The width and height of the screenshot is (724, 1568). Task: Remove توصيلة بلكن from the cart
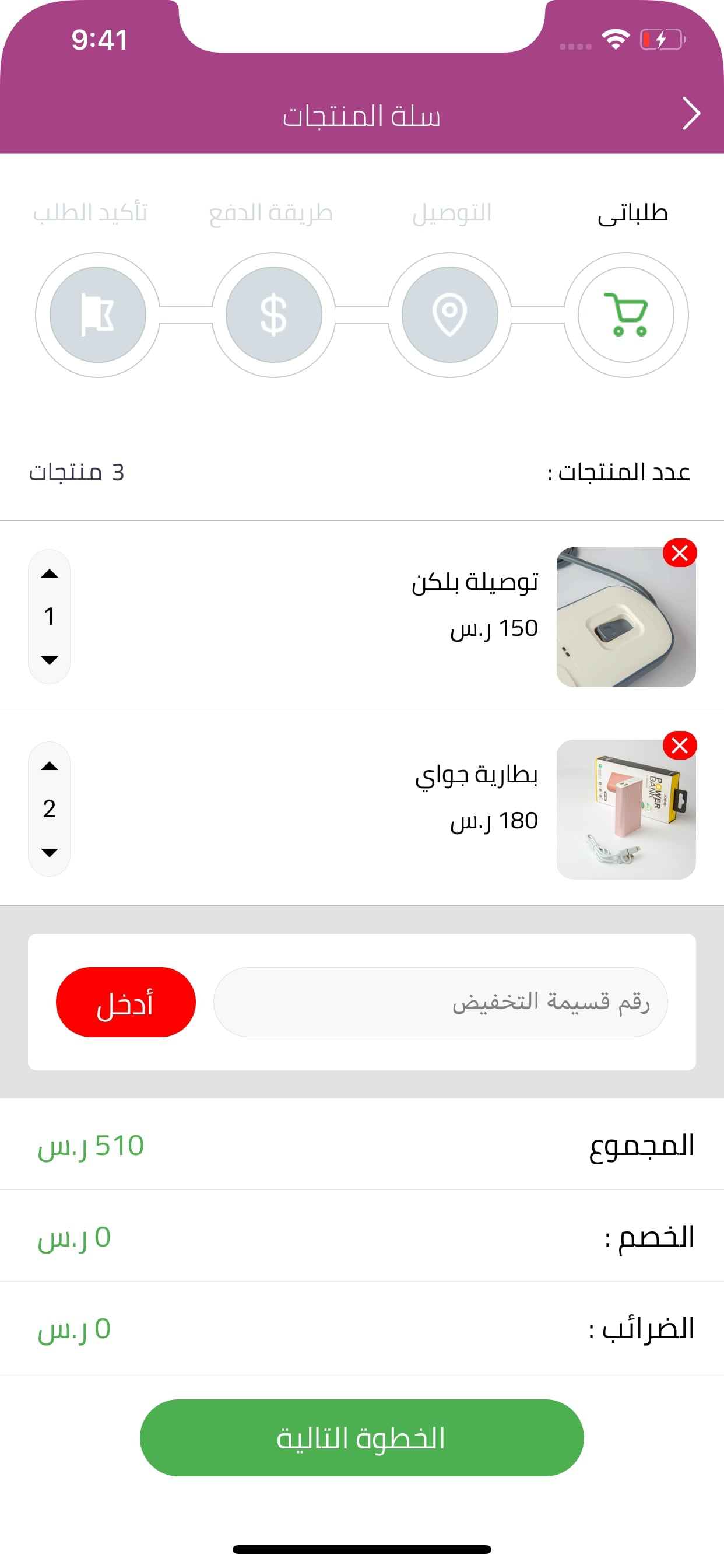[x=680, y=552]
